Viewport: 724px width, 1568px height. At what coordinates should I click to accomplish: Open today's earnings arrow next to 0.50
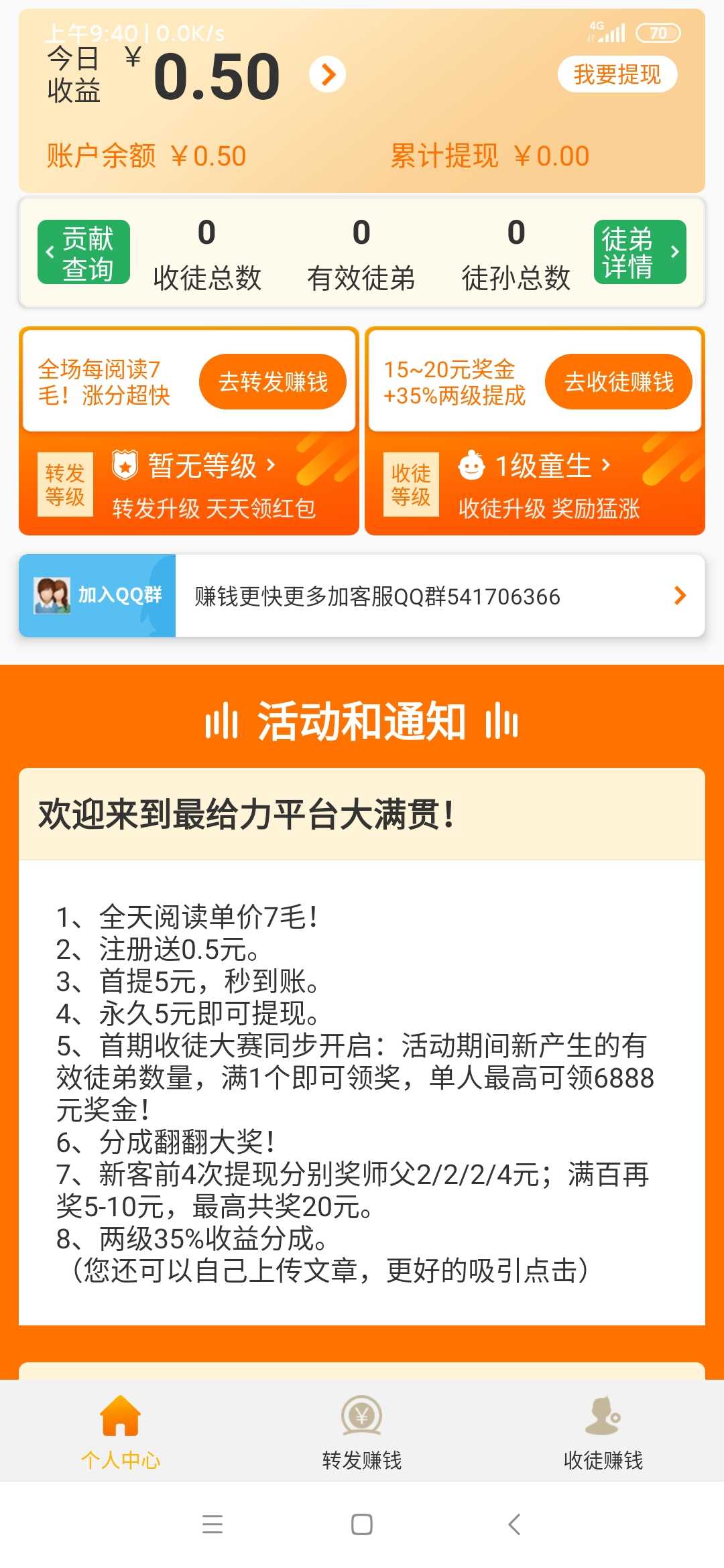coord(327,74)
